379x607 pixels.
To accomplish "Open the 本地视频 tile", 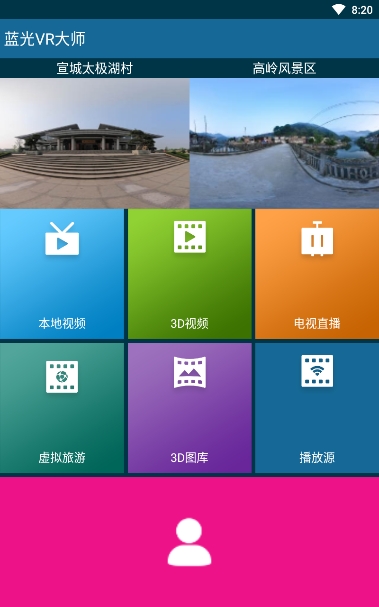I will pos(62,274).
